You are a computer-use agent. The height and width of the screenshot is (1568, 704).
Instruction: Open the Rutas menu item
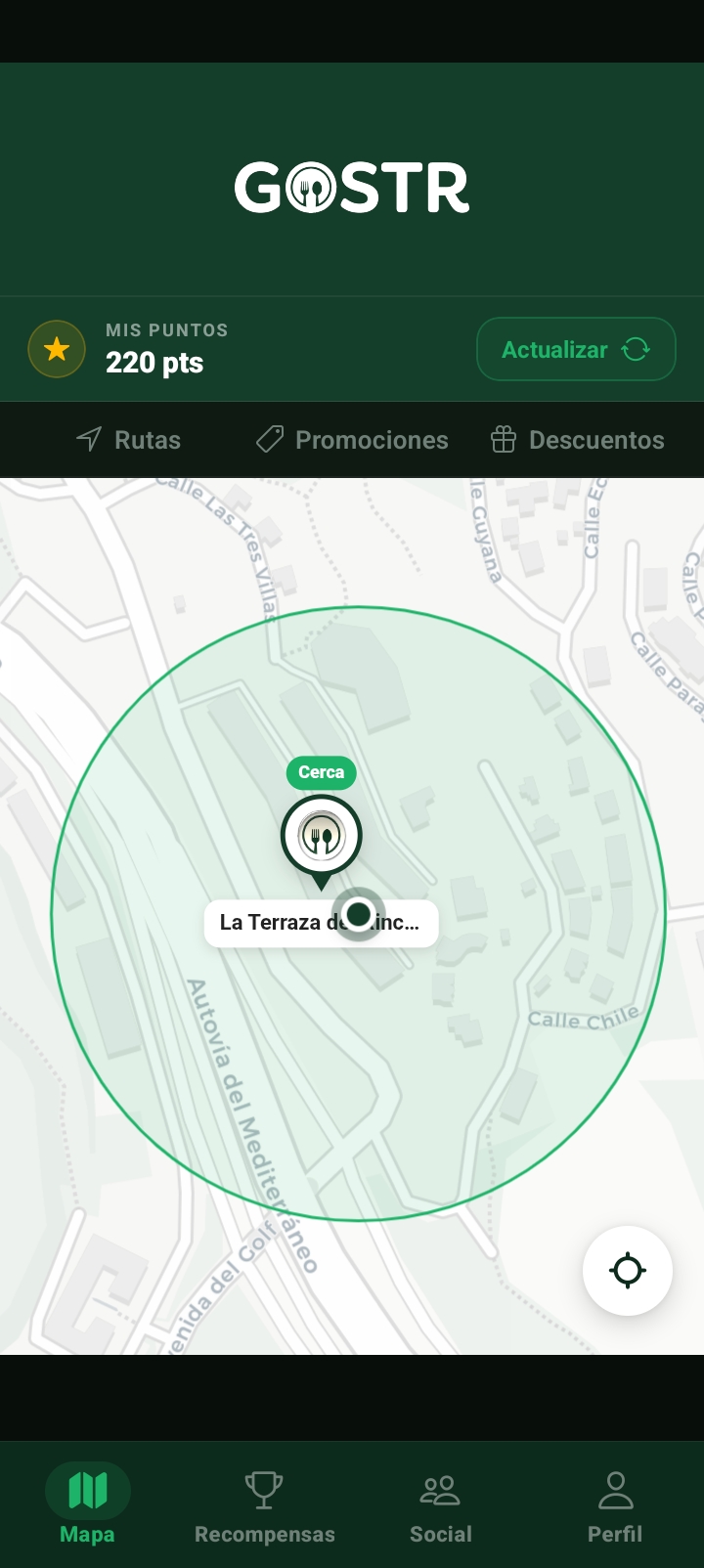[128, 440]
